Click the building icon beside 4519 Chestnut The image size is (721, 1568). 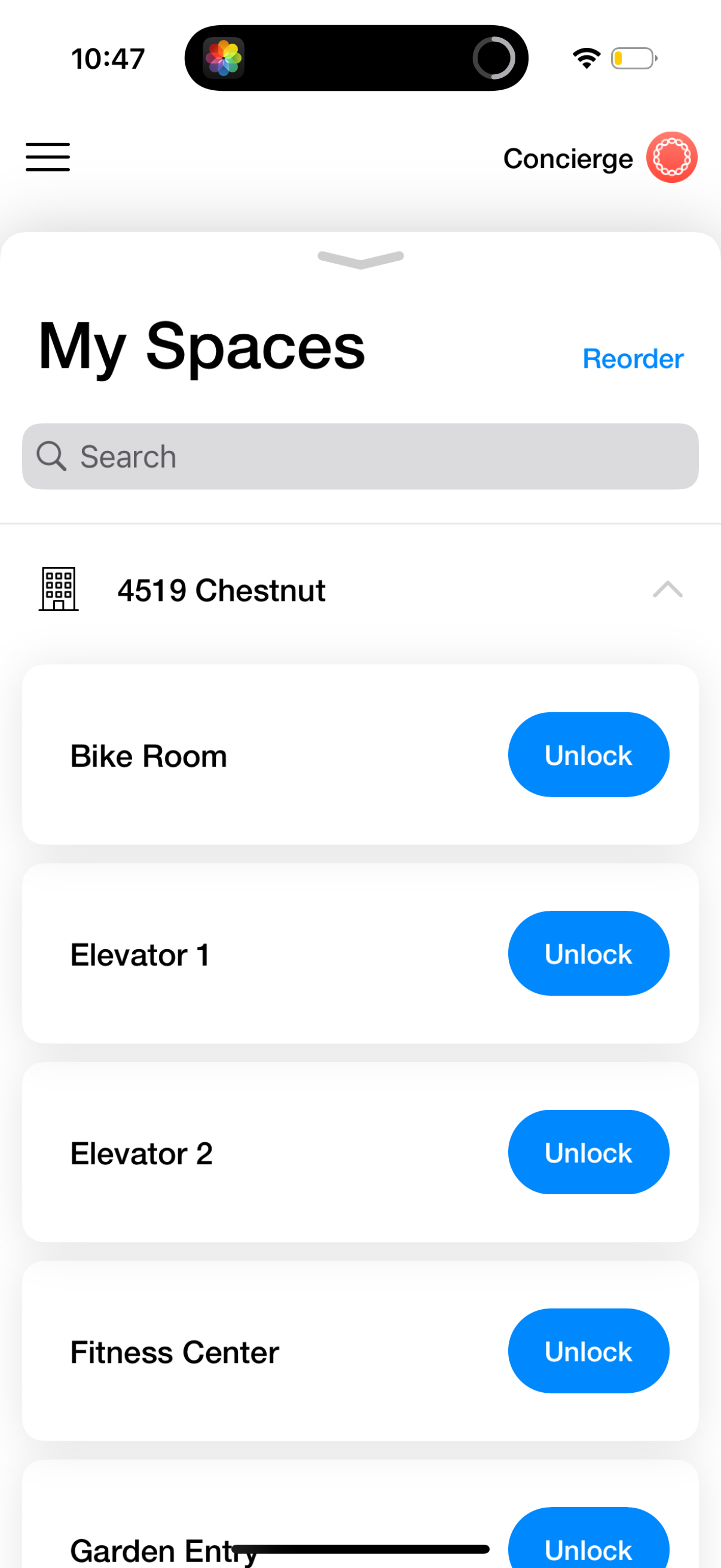point(58,589)
